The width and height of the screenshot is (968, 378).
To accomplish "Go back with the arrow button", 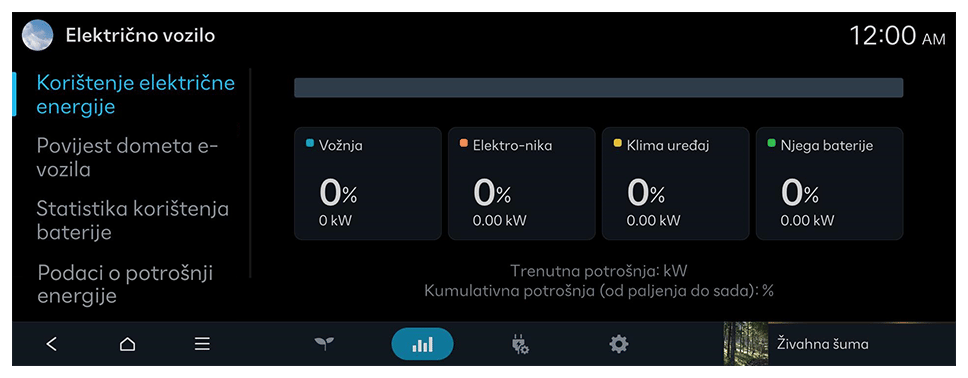I will (x=52, y=344).
